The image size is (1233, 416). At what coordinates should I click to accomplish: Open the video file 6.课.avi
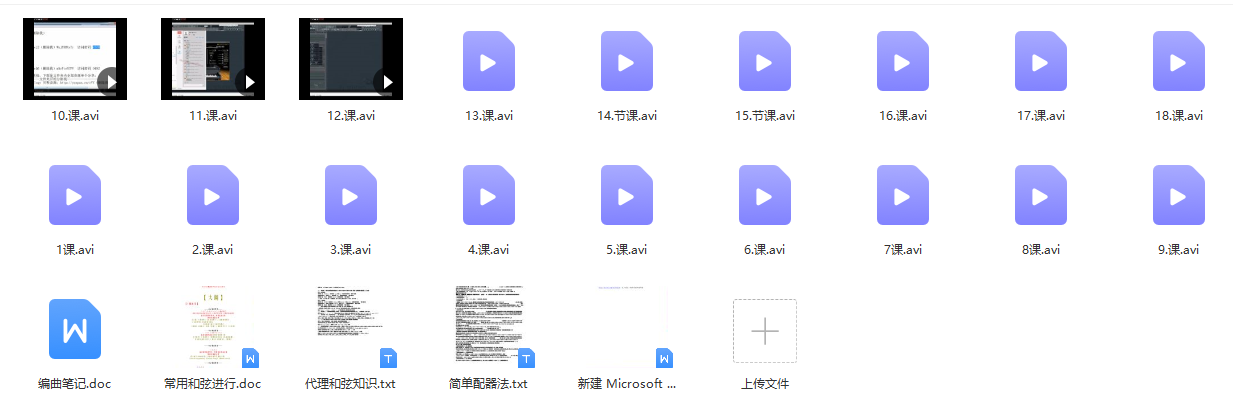coord(764,196)
